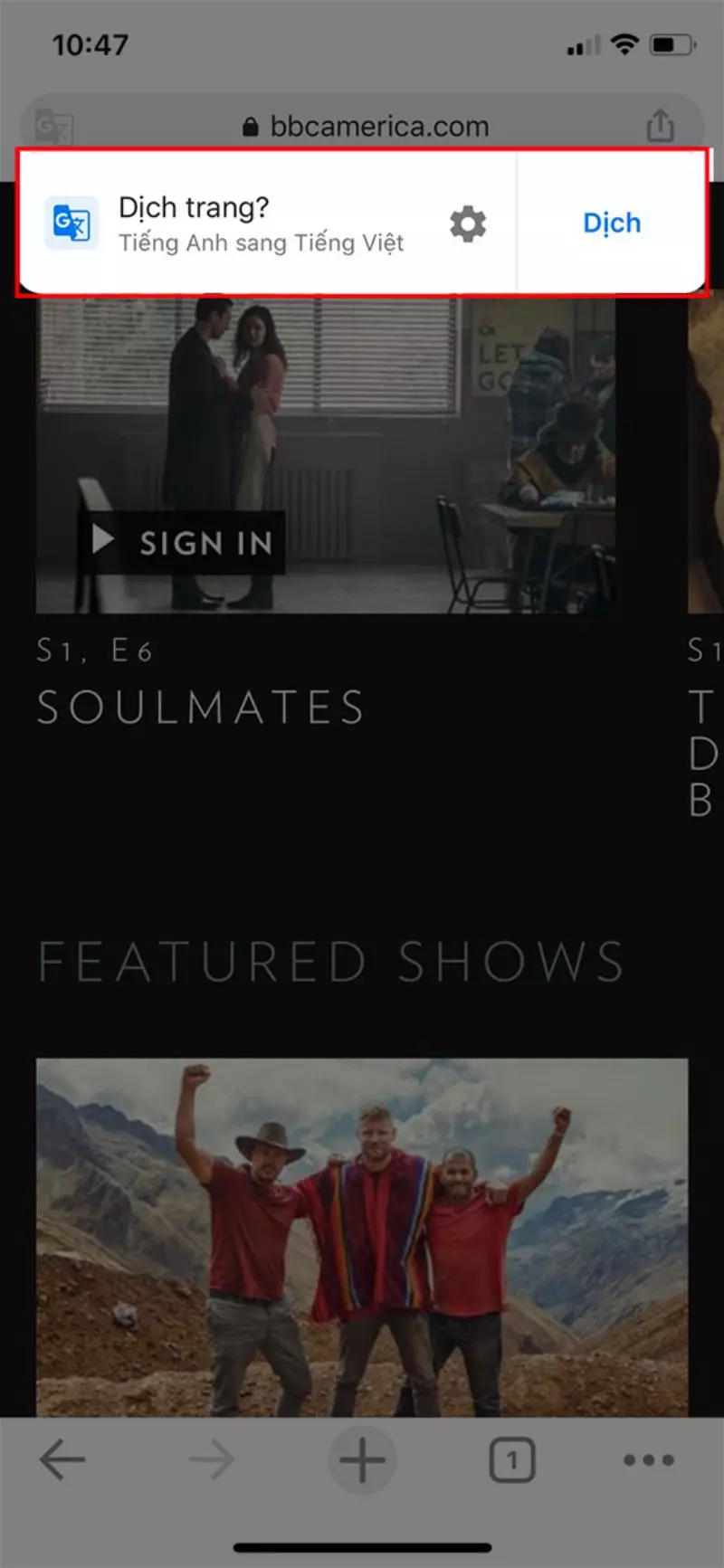Open the featured show with three men

point(362,1237)
